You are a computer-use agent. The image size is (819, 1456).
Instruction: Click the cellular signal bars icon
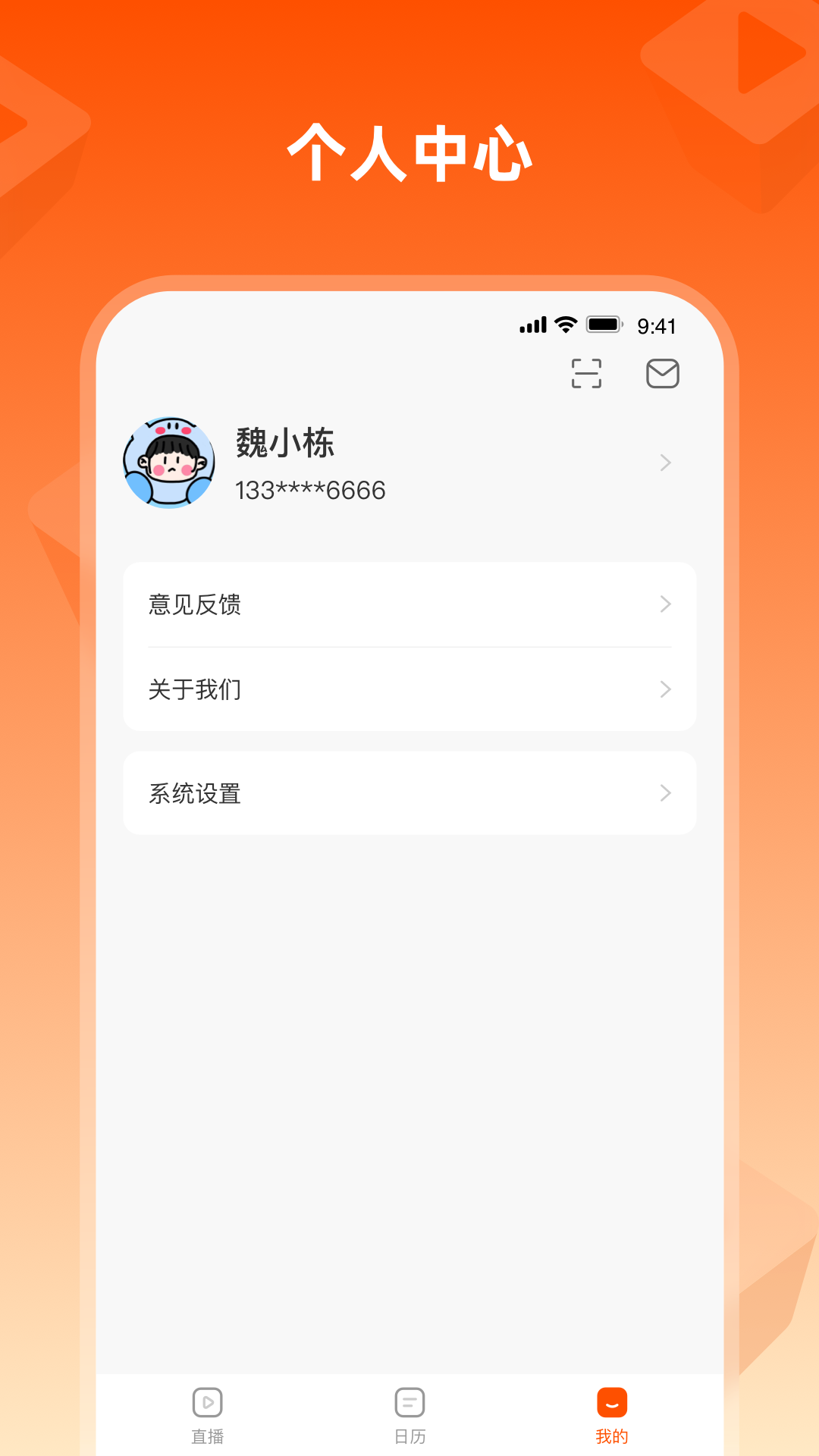(532, 325)
